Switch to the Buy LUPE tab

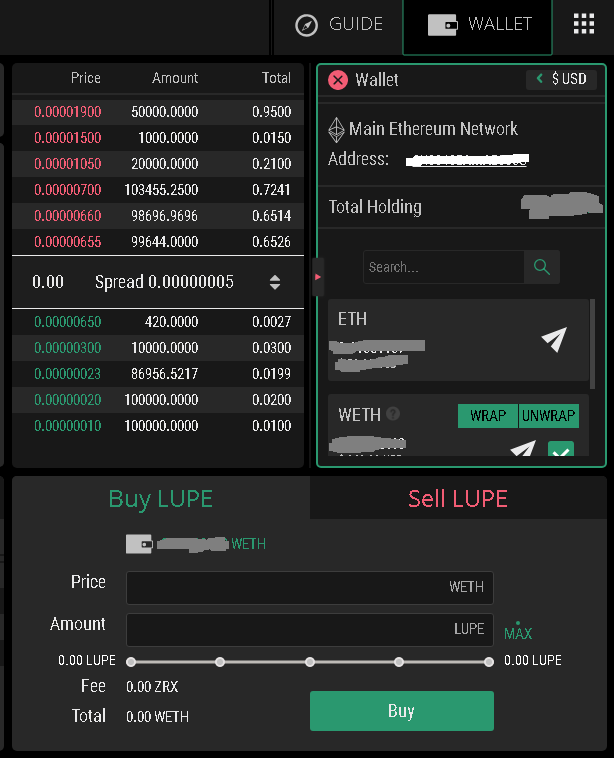[x=160, y=498]
